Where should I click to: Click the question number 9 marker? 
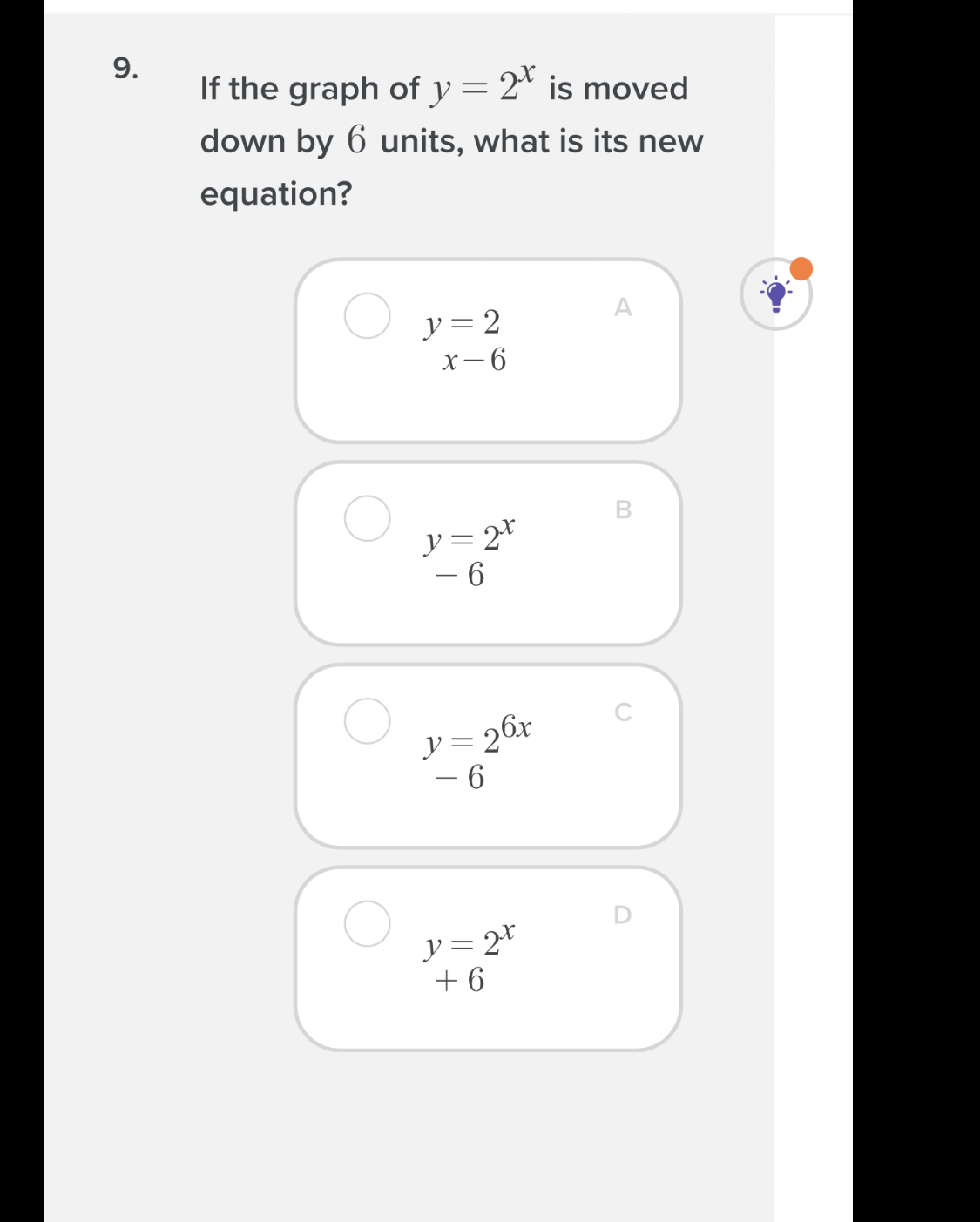pyautogui.click(x=125, y=70)
